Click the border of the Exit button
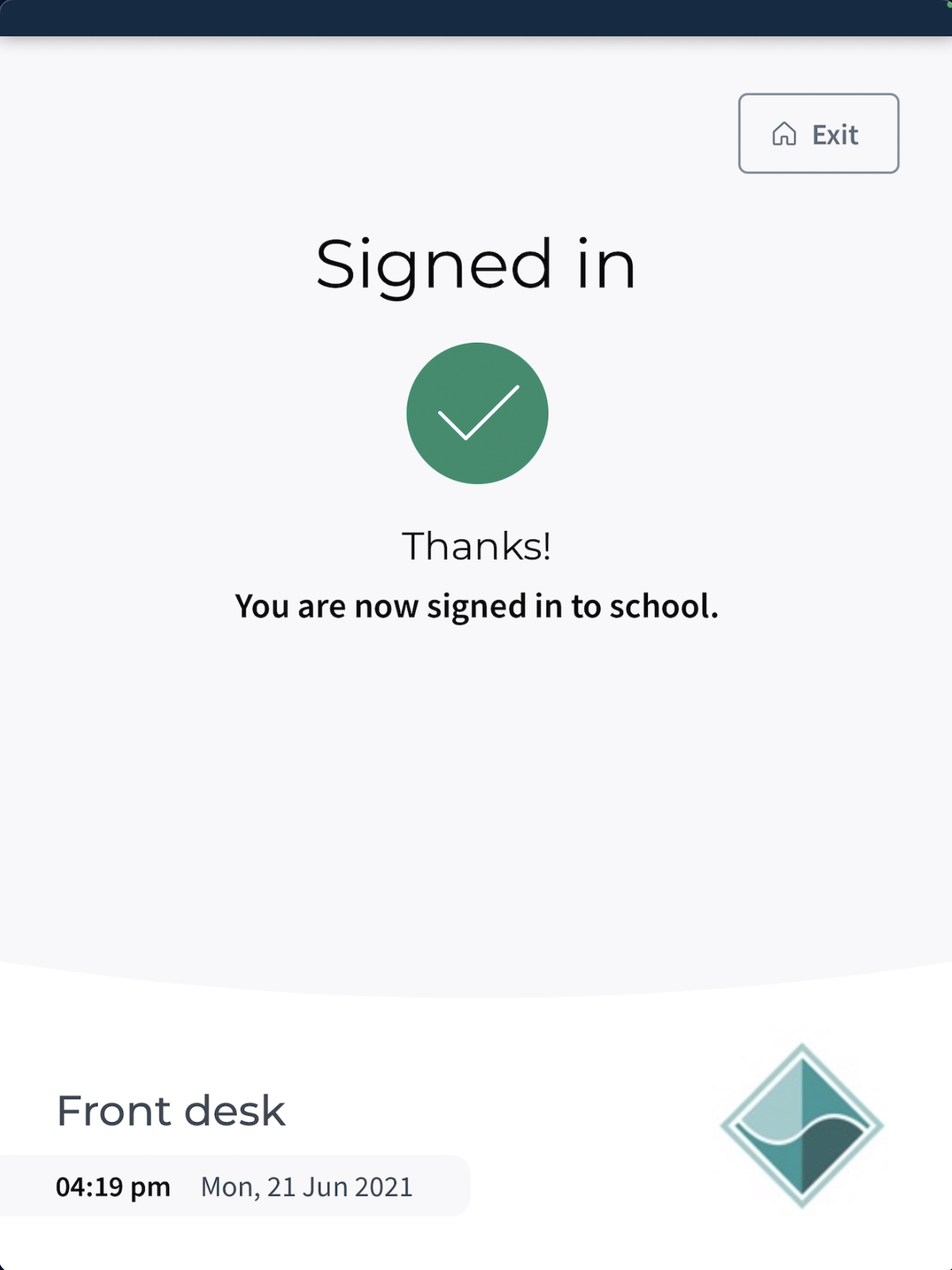 tap(818, 95)
